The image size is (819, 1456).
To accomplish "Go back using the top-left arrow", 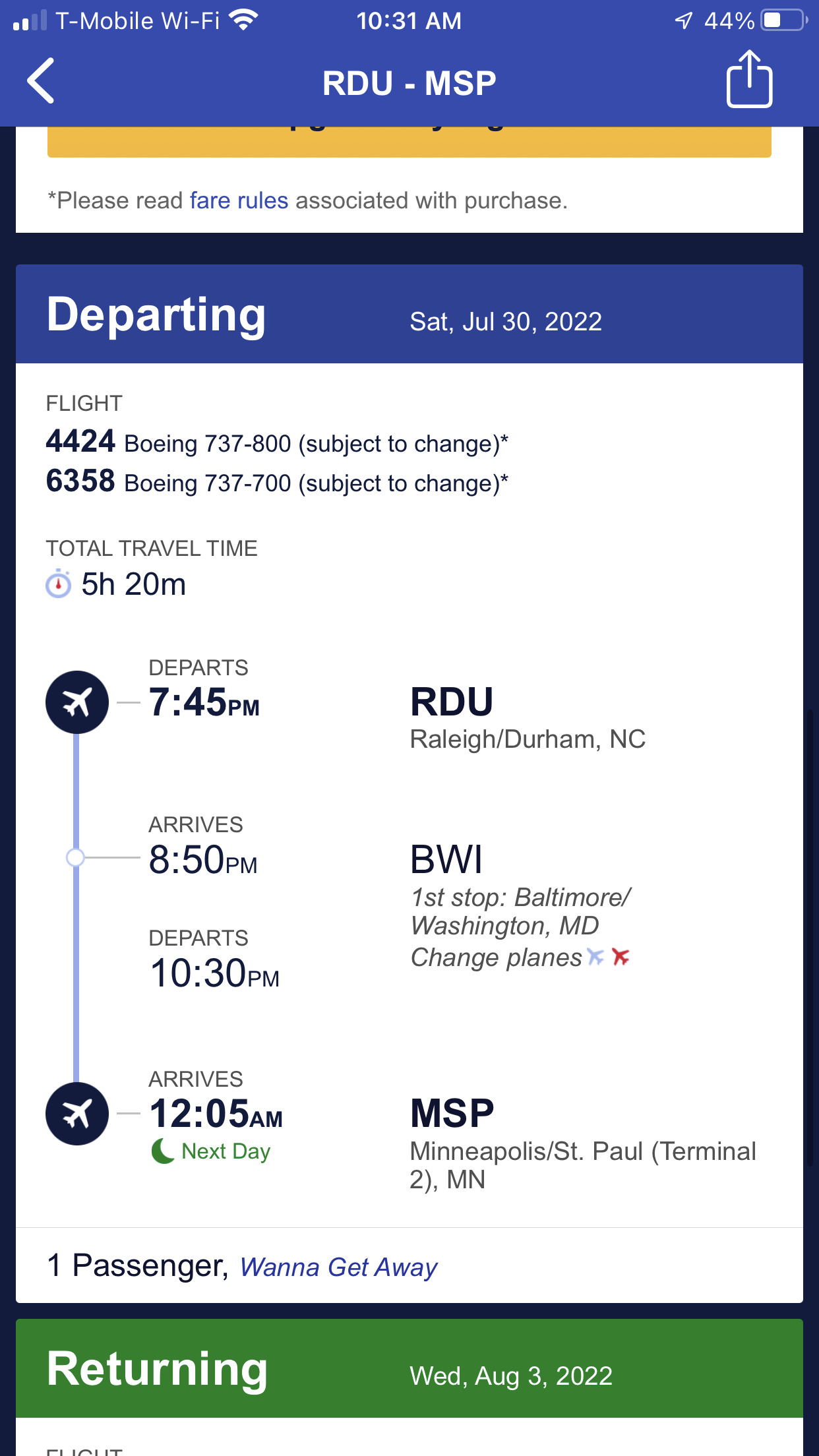I will point(41,81).
